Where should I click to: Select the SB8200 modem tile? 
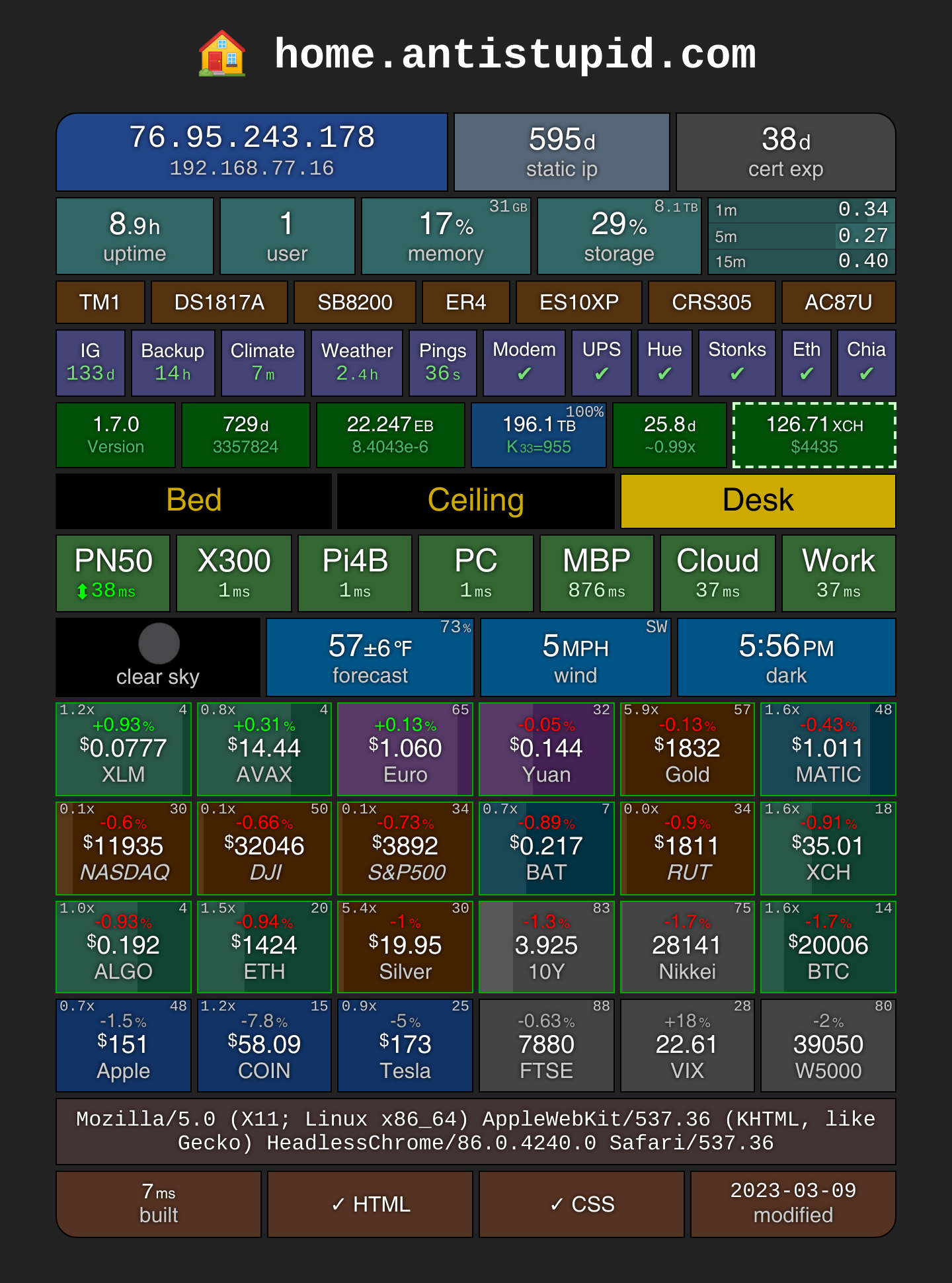click(355, 302)
